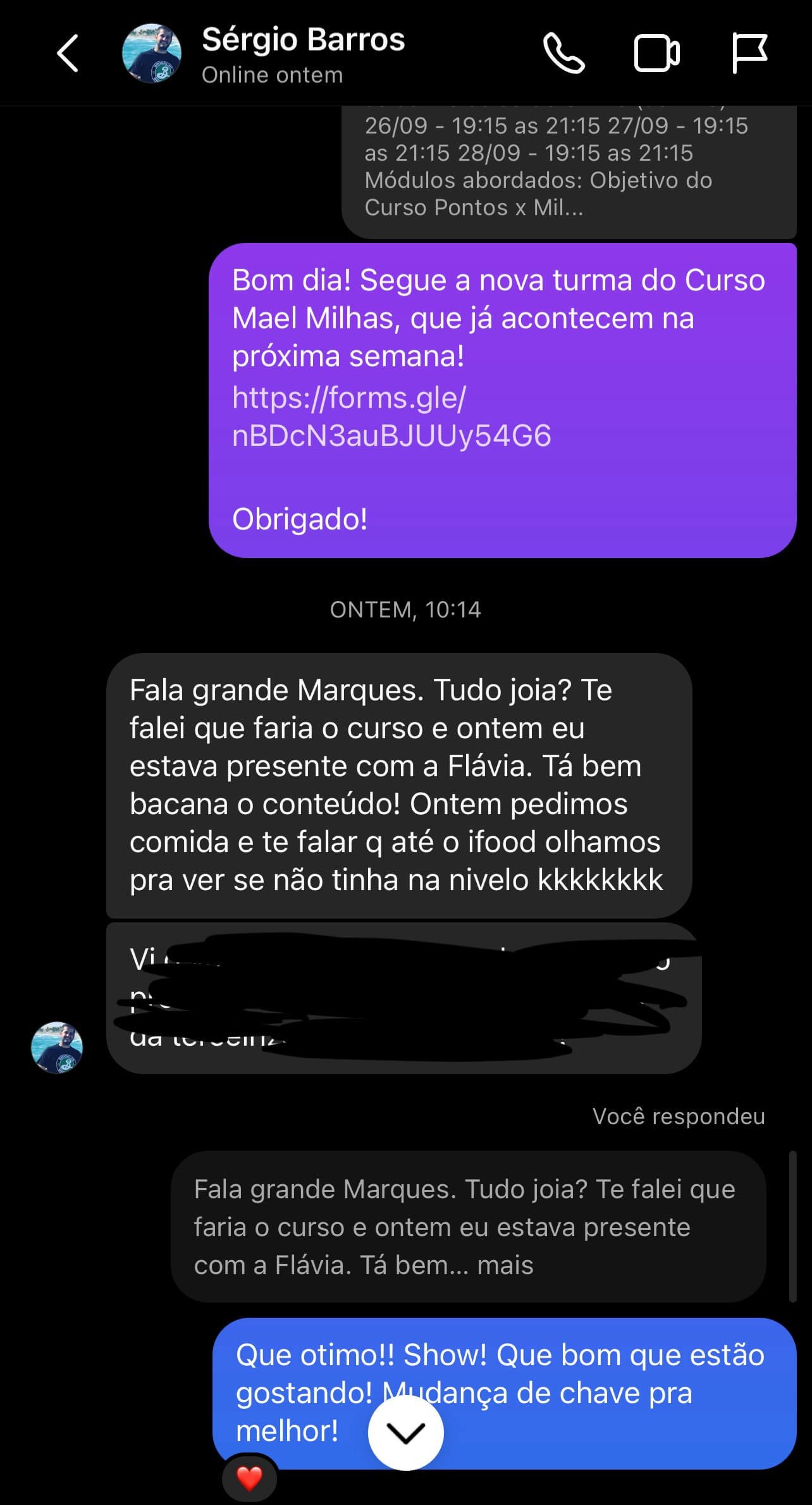View the heart reaction on the reply
The height and width of the screenshot is (1505, 812).
249,1479
